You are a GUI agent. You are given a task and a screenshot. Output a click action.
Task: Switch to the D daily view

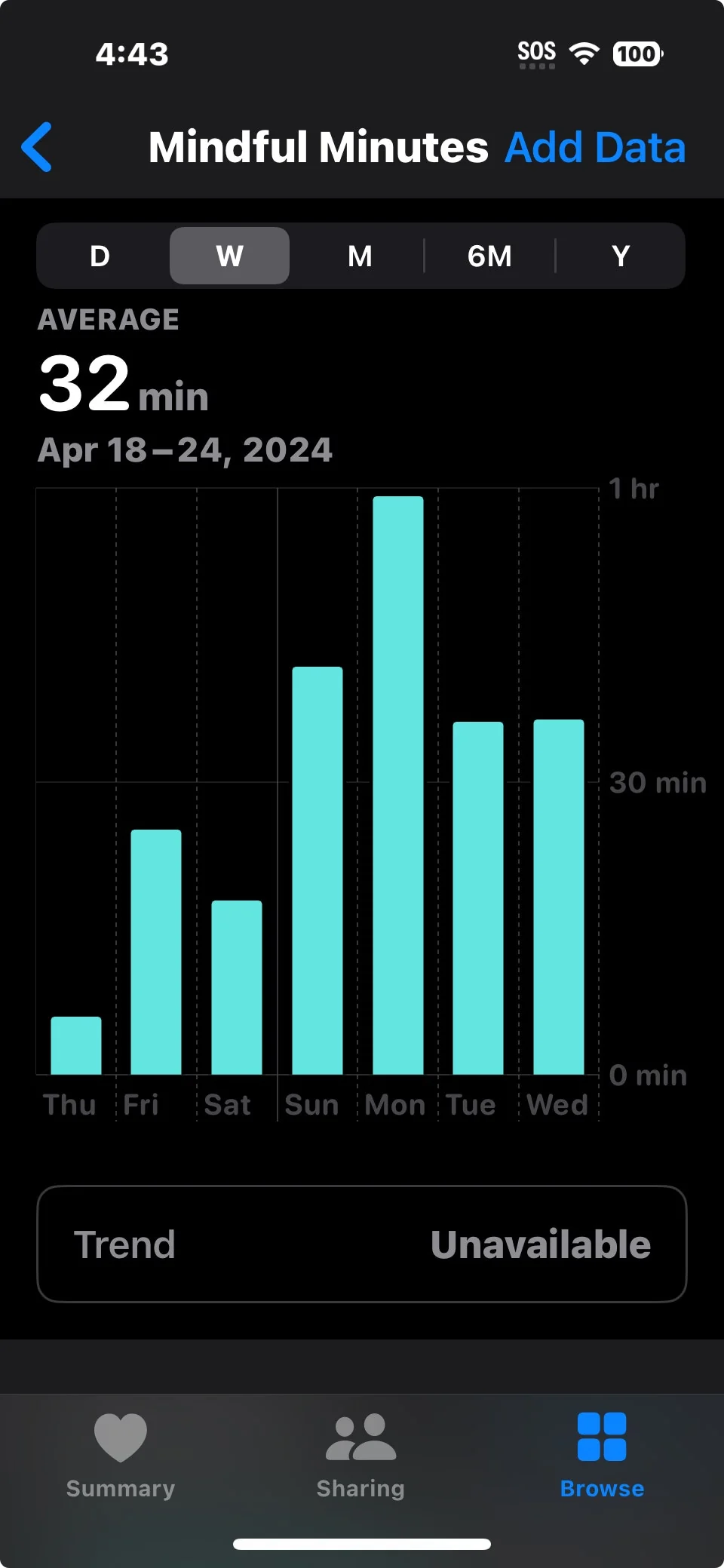99,256
